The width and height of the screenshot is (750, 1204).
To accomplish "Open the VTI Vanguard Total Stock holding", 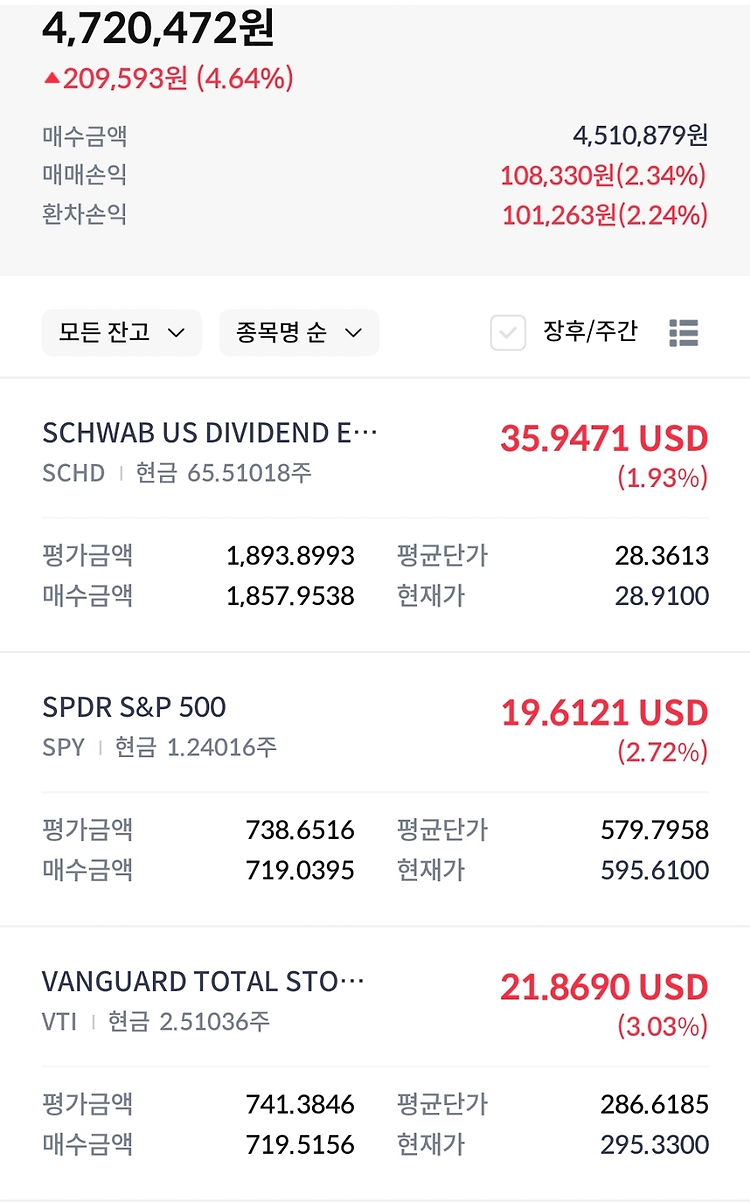I will point(375,1064).
